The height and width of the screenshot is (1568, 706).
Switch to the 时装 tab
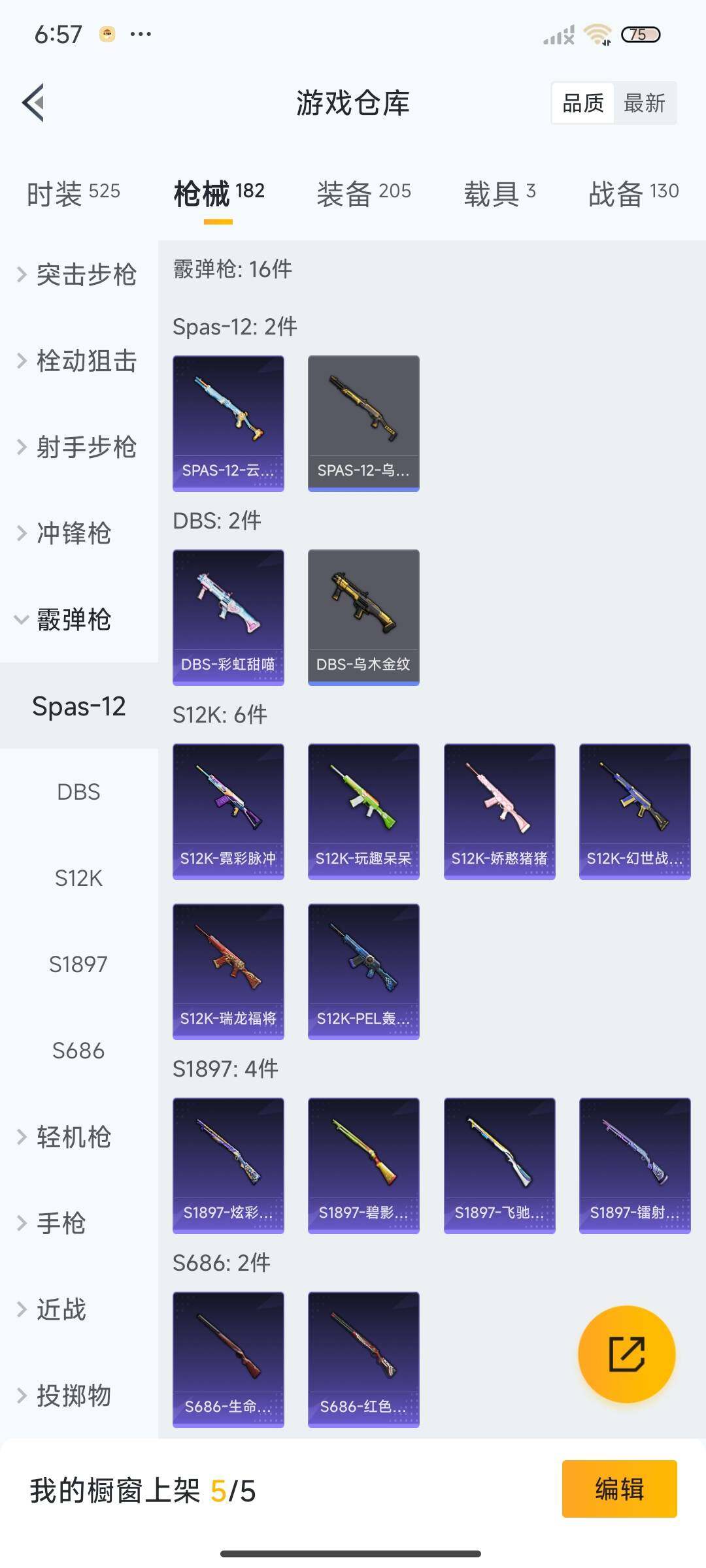[x=73, y=193]
